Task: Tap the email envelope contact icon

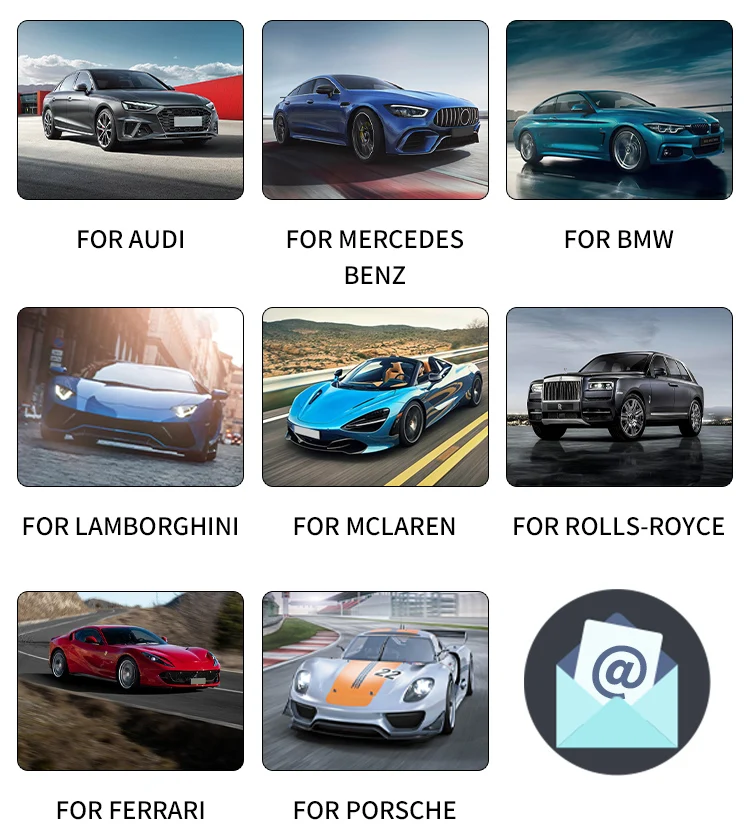Action: pos(617,682)
